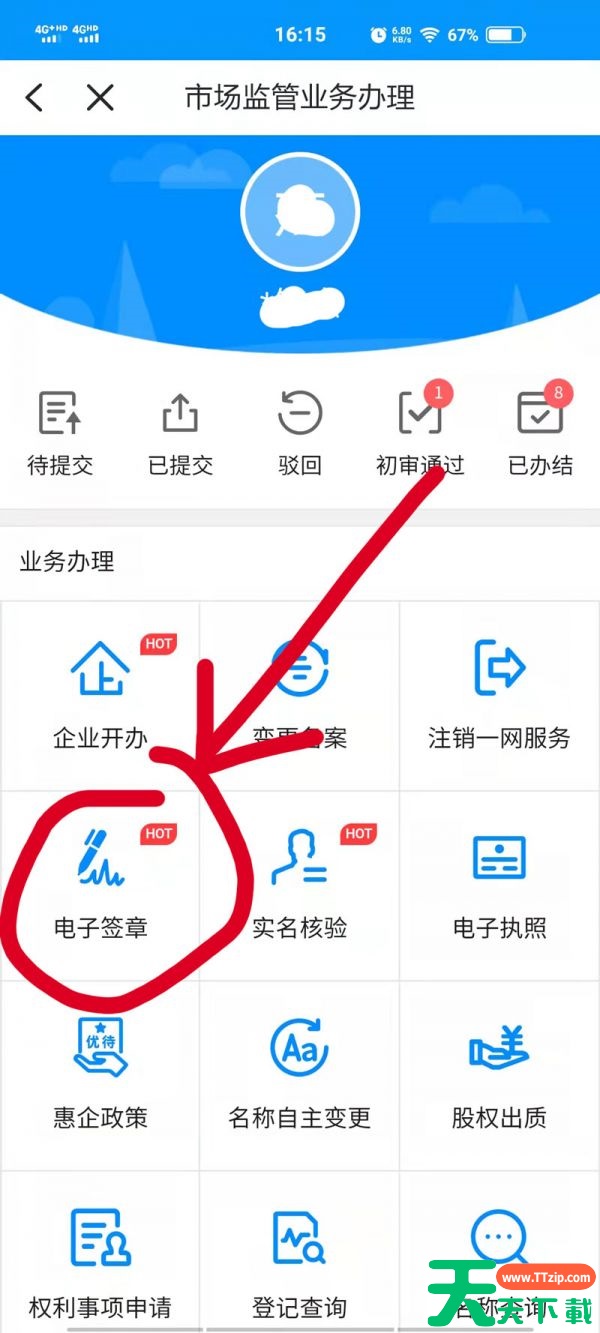Close the 市场监管业务办理 page
This screenshot has width=600, height=1333.
pos(100,97)
